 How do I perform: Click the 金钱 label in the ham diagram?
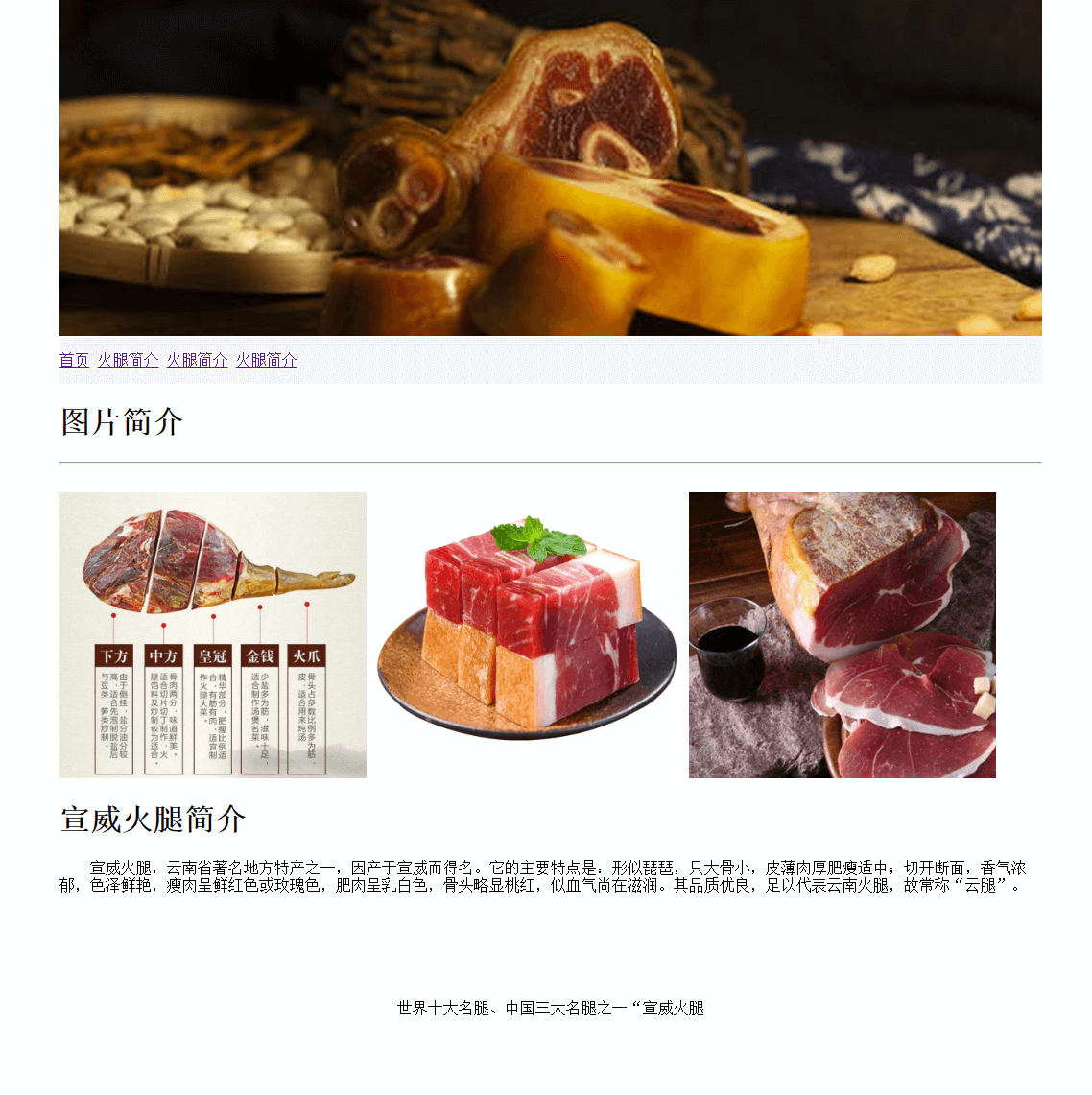pos(260,654)
